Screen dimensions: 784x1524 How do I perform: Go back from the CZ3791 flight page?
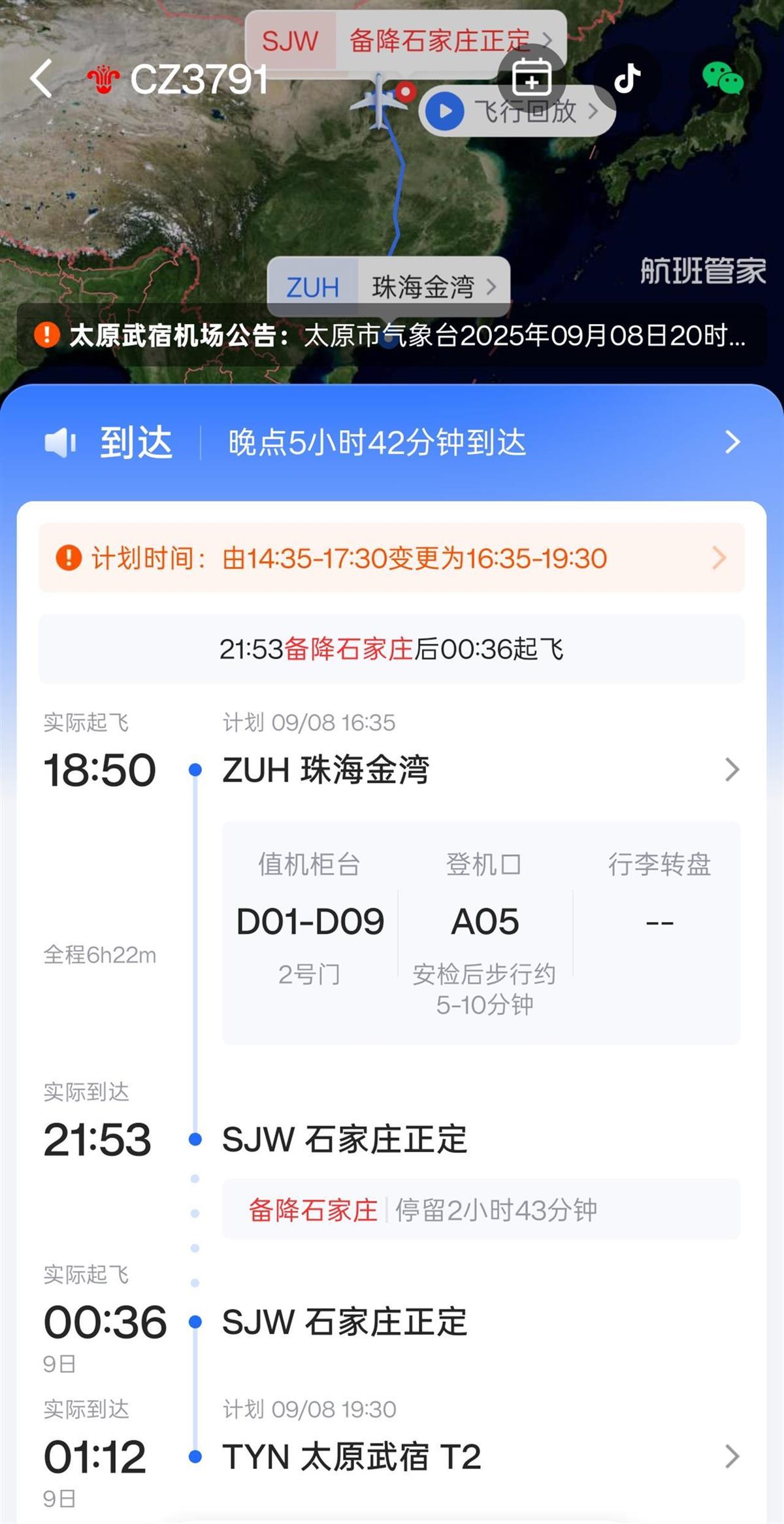click(41, 78)
